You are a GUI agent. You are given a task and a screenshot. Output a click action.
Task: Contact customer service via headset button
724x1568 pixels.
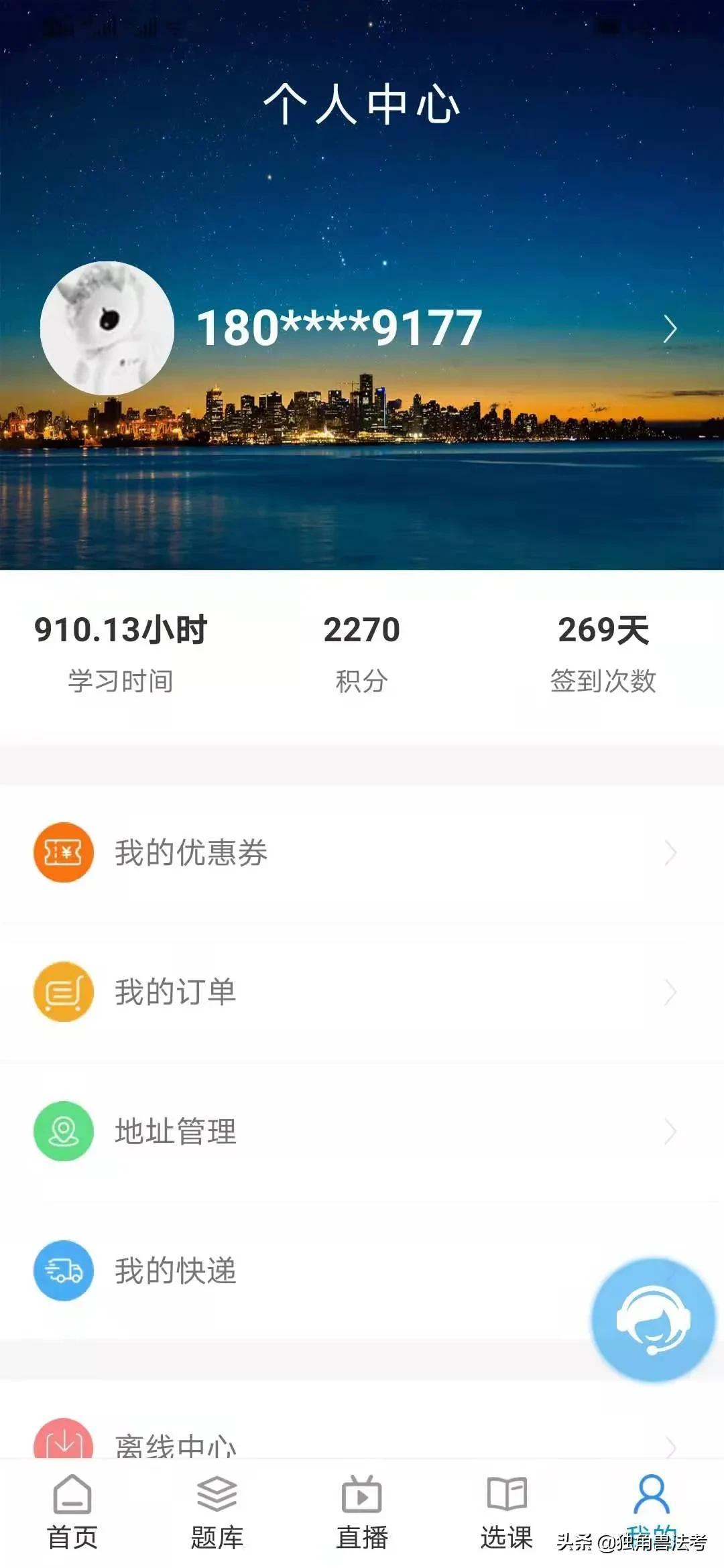click(652, 1319)
